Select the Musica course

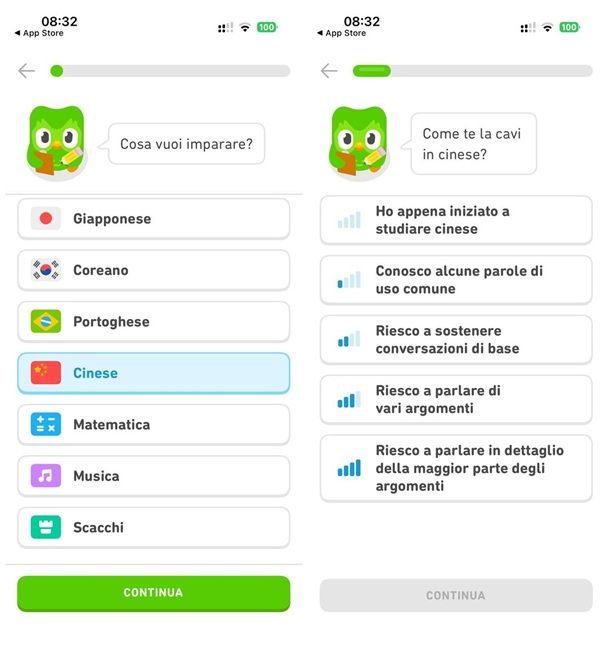click(x=153, y=476)
